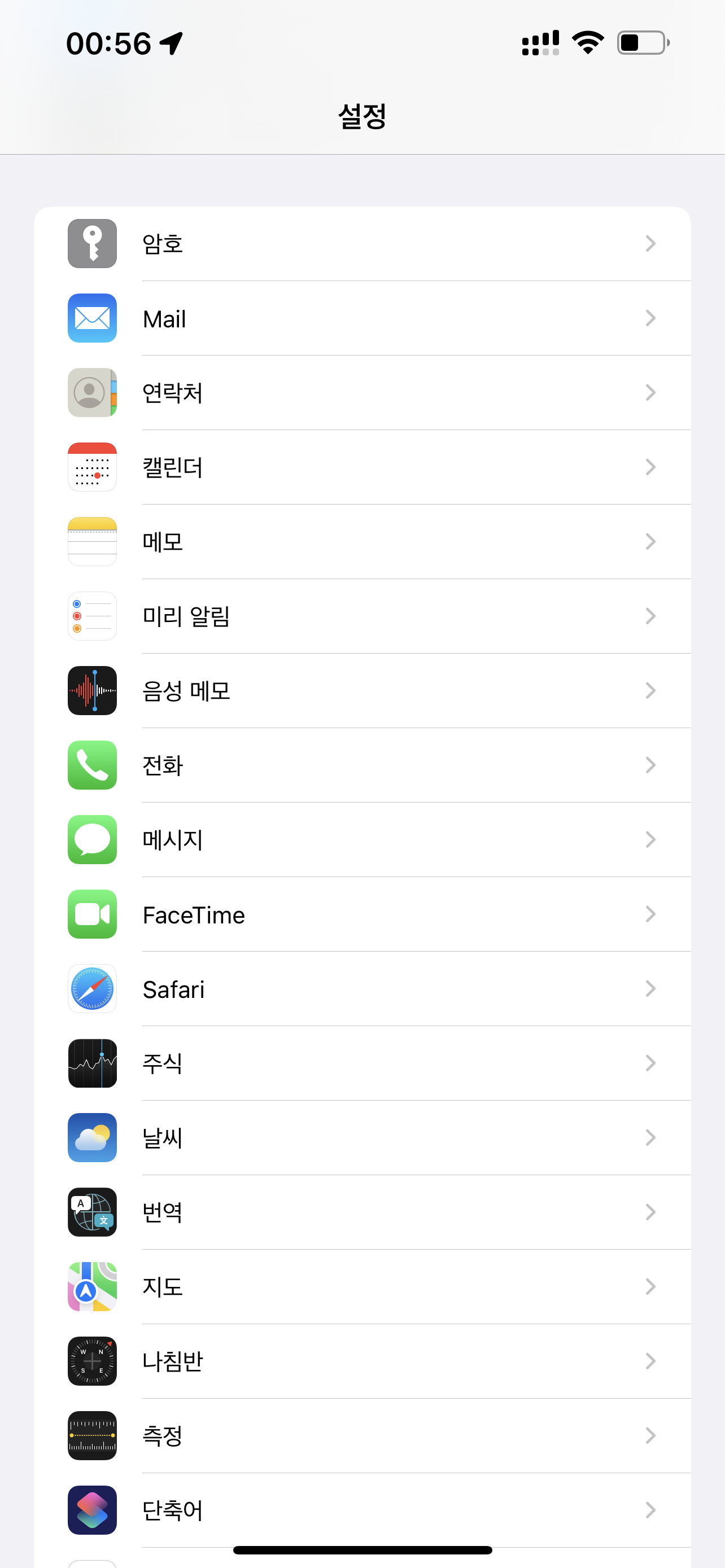Open Safari settings
The width and height of the screenshot is (725, 1568).
(x=362, y=988)
